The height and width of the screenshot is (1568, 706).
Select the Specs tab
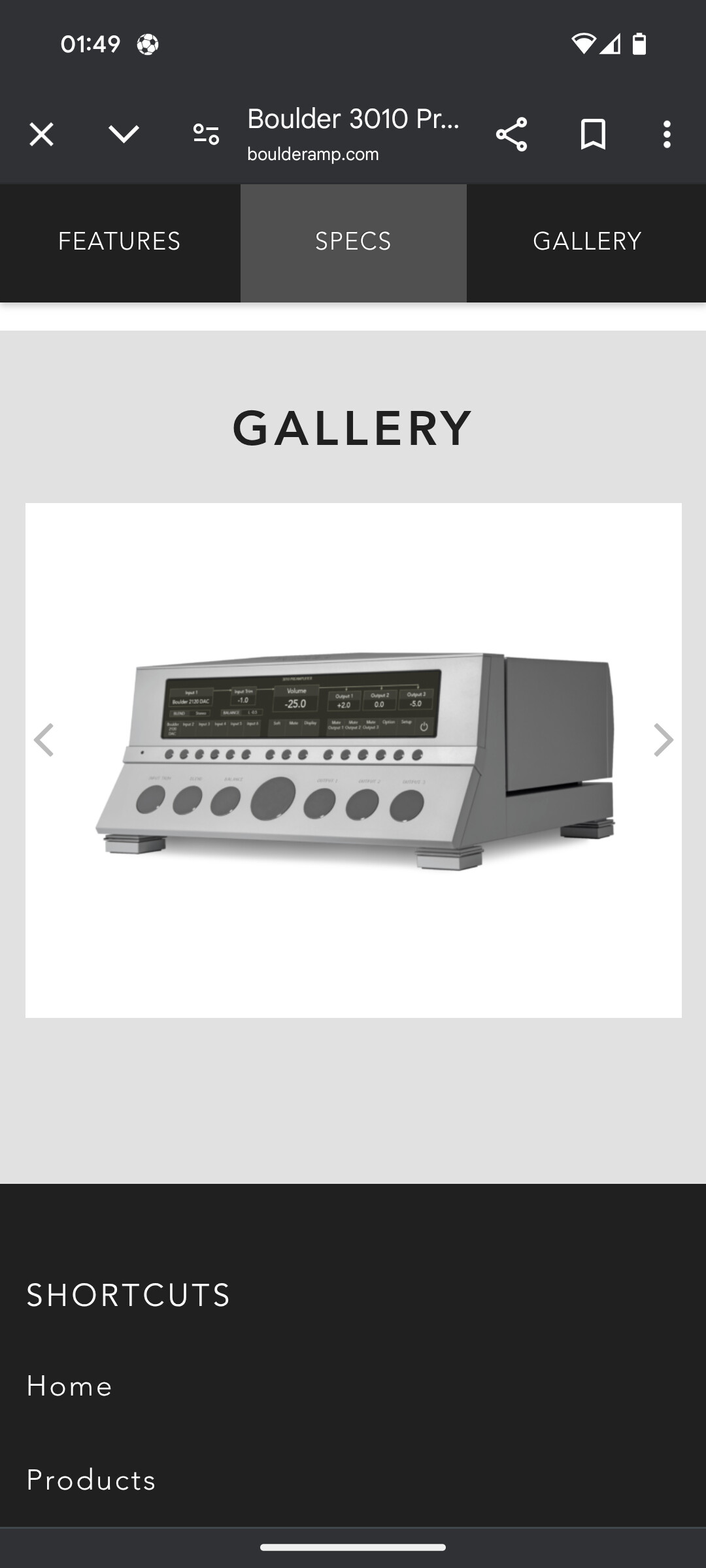pos(354,242)
